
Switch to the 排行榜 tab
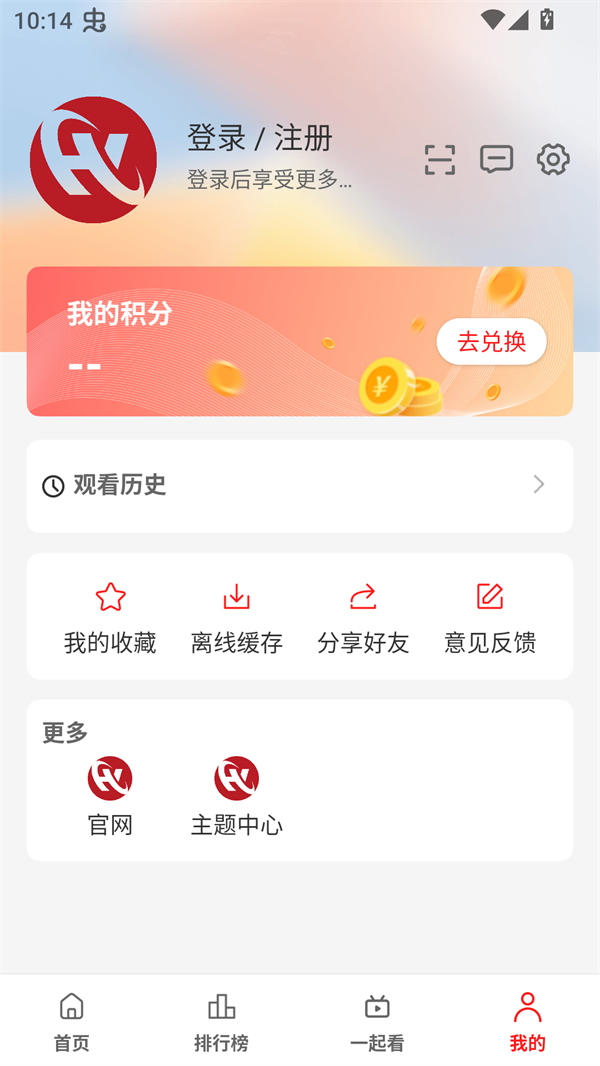221,1021
